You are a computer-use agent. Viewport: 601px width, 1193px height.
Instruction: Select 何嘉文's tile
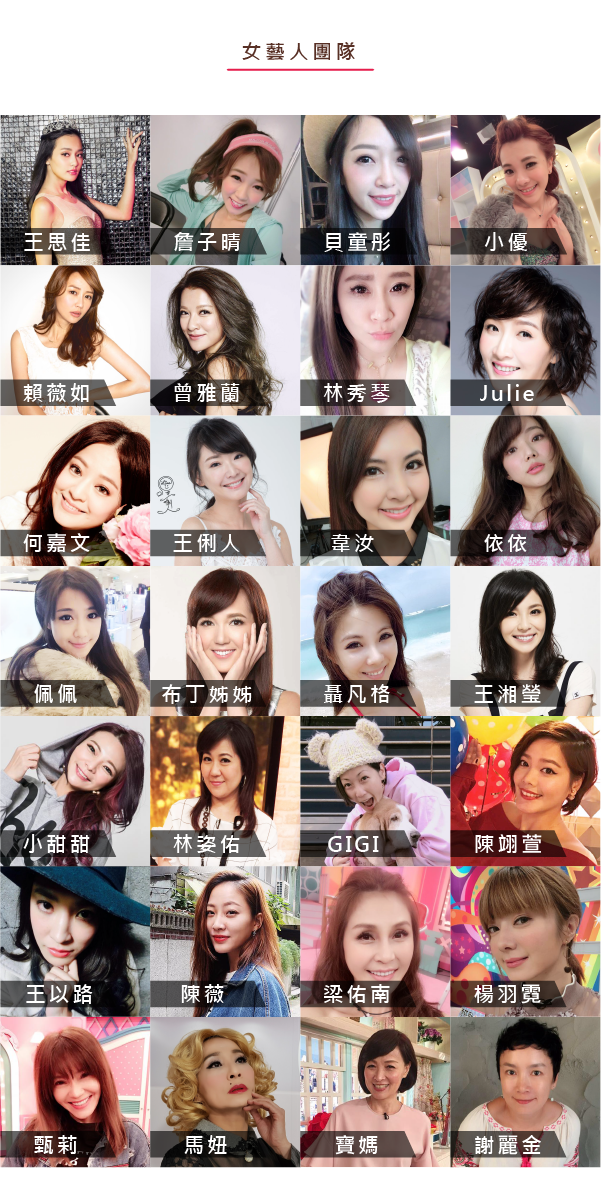click(x=75, y=491)
